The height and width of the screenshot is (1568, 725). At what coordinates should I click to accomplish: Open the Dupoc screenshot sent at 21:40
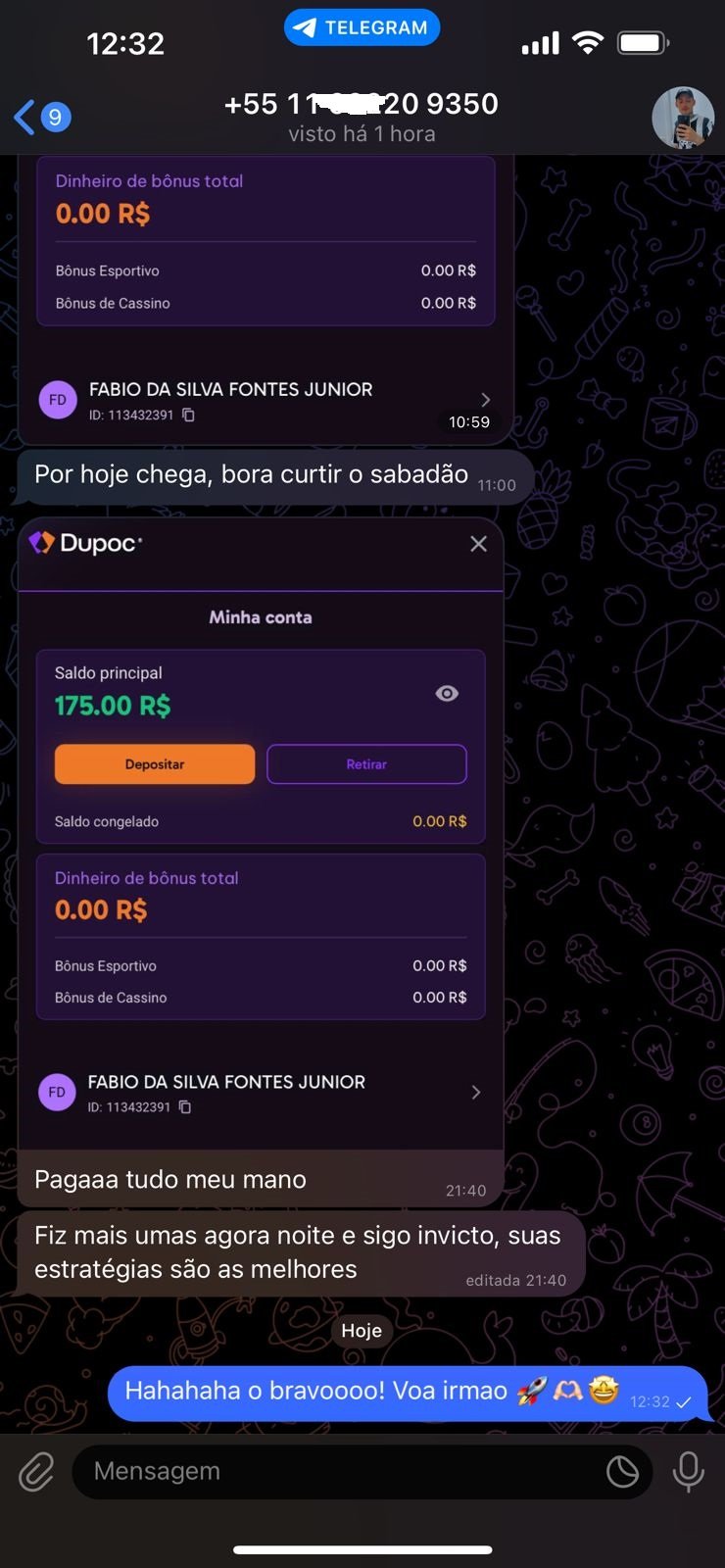[x=261, y=833]
